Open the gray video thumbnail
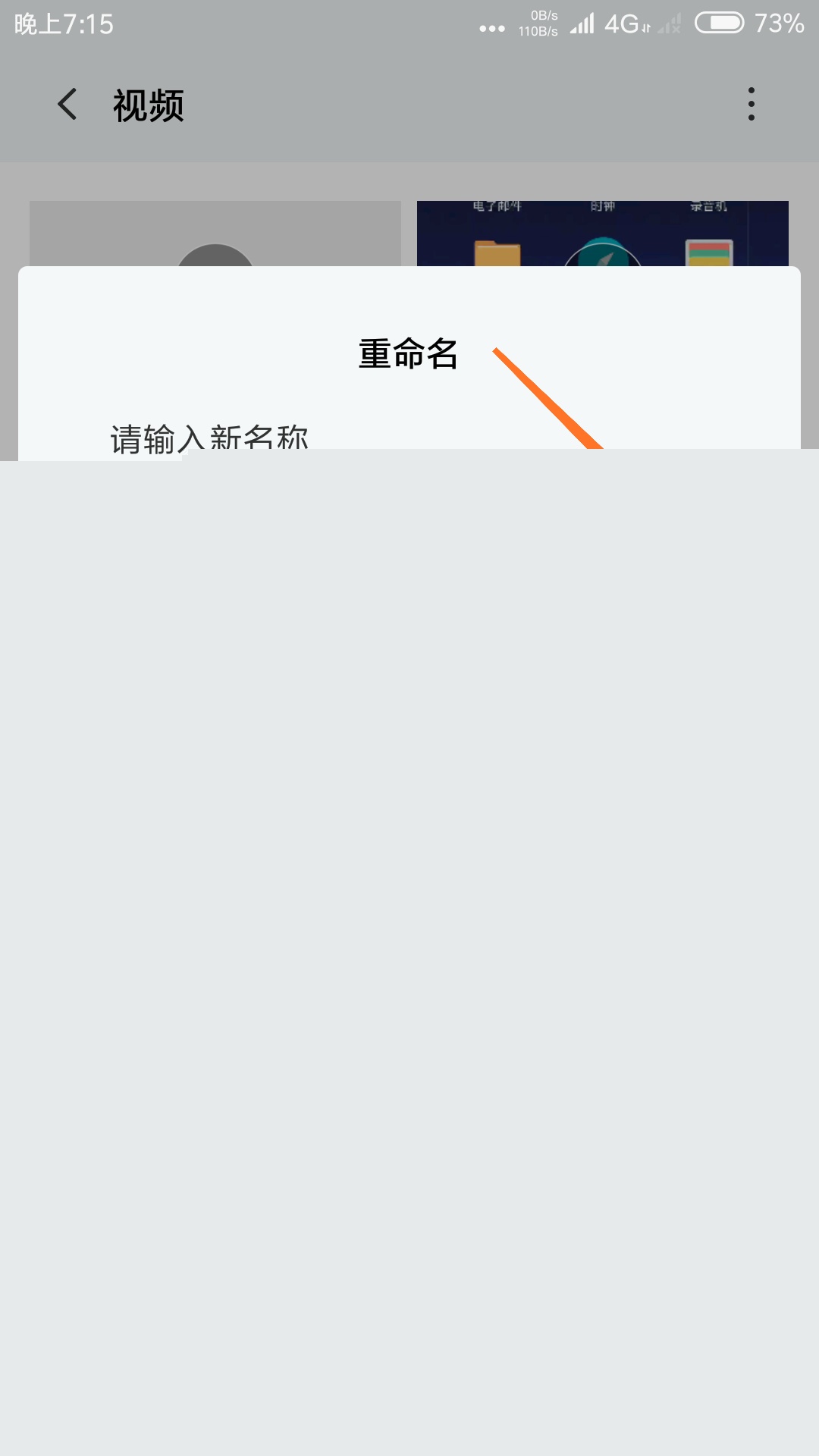Image resolution: width=819 pixels, height=1456 pixels. [215, 233]
